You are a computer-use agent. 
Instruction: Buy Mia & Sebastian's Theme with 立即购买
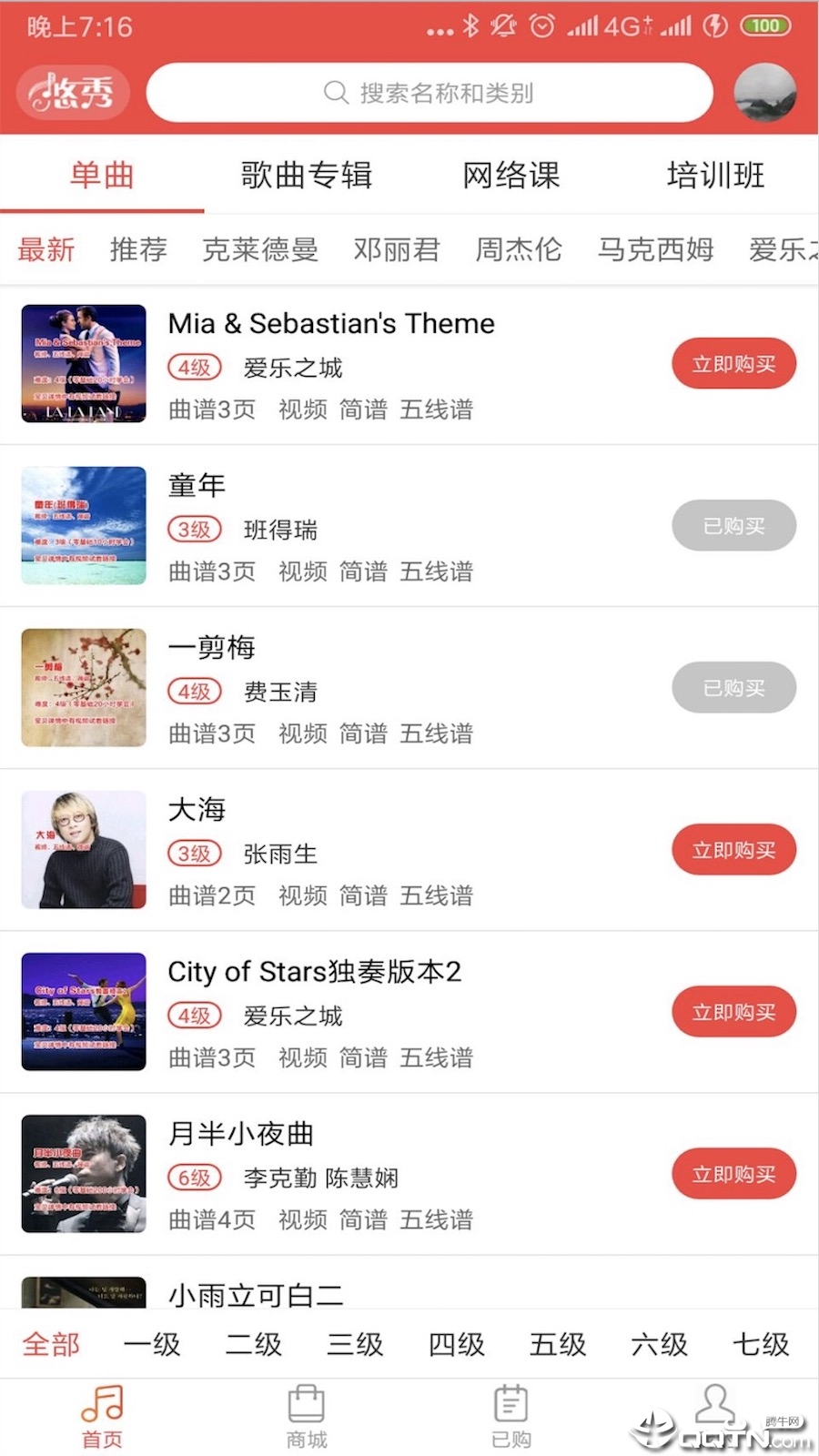[733, 363]
